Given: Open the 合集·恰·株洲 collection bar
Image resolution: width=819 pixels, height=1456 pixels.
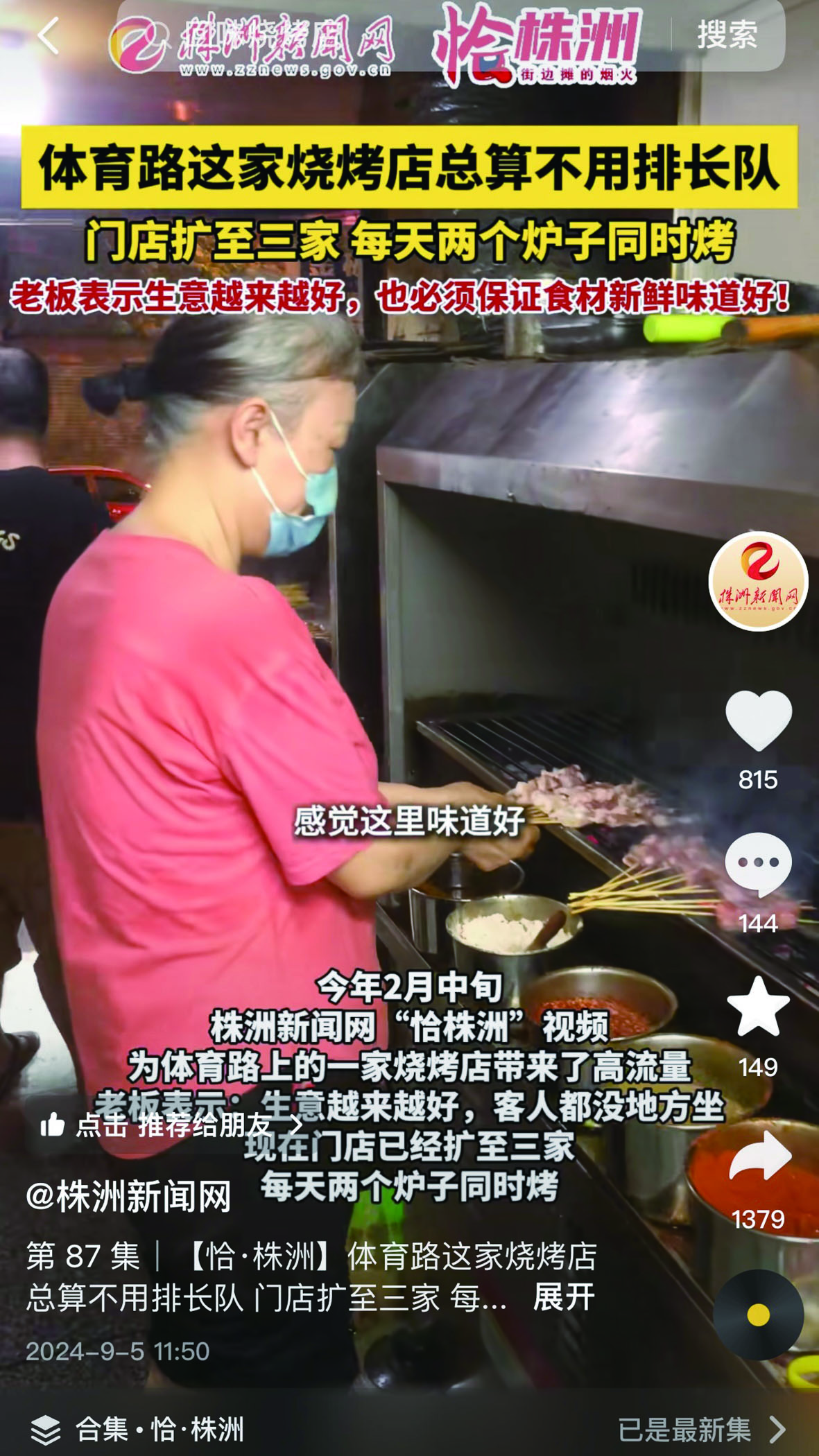Looking at the screenshot, I should [409, 1429].
